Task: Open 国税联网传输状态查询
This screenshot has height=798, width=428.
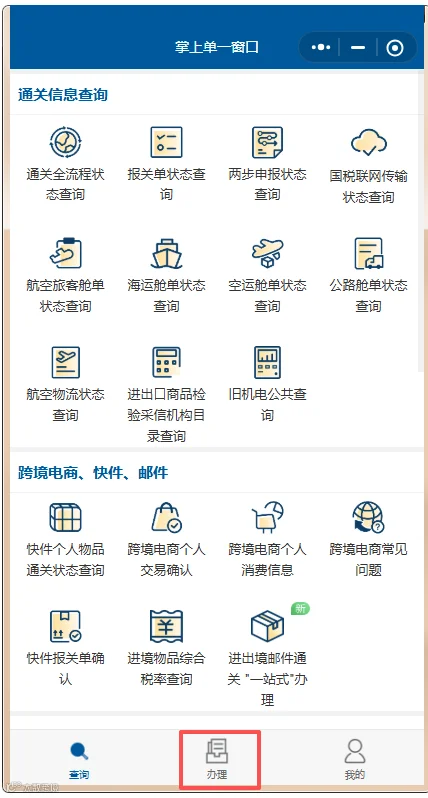Action: 368,165
